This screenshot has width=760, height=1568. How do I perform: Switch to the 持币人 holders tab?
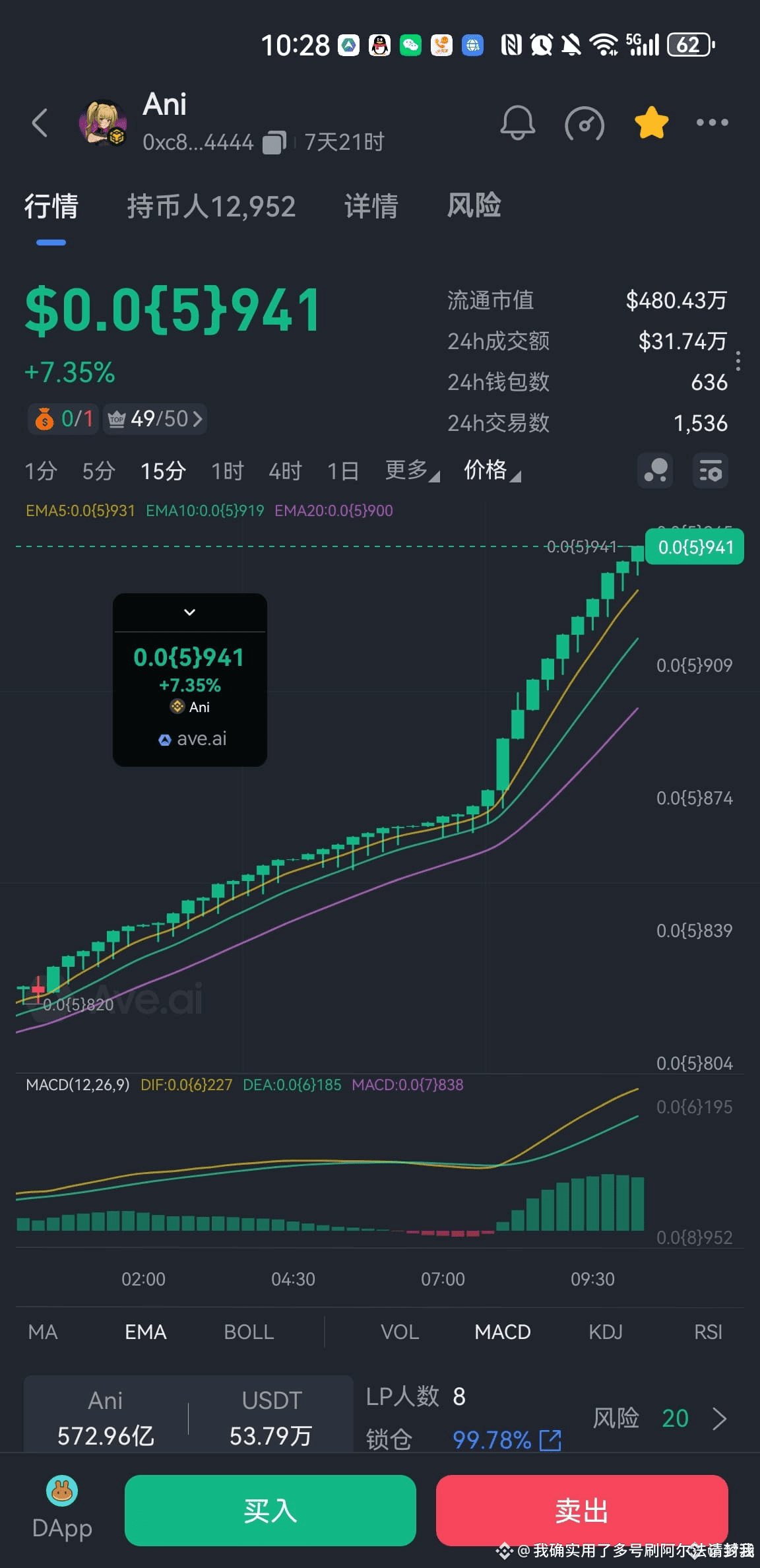point(211,207)
